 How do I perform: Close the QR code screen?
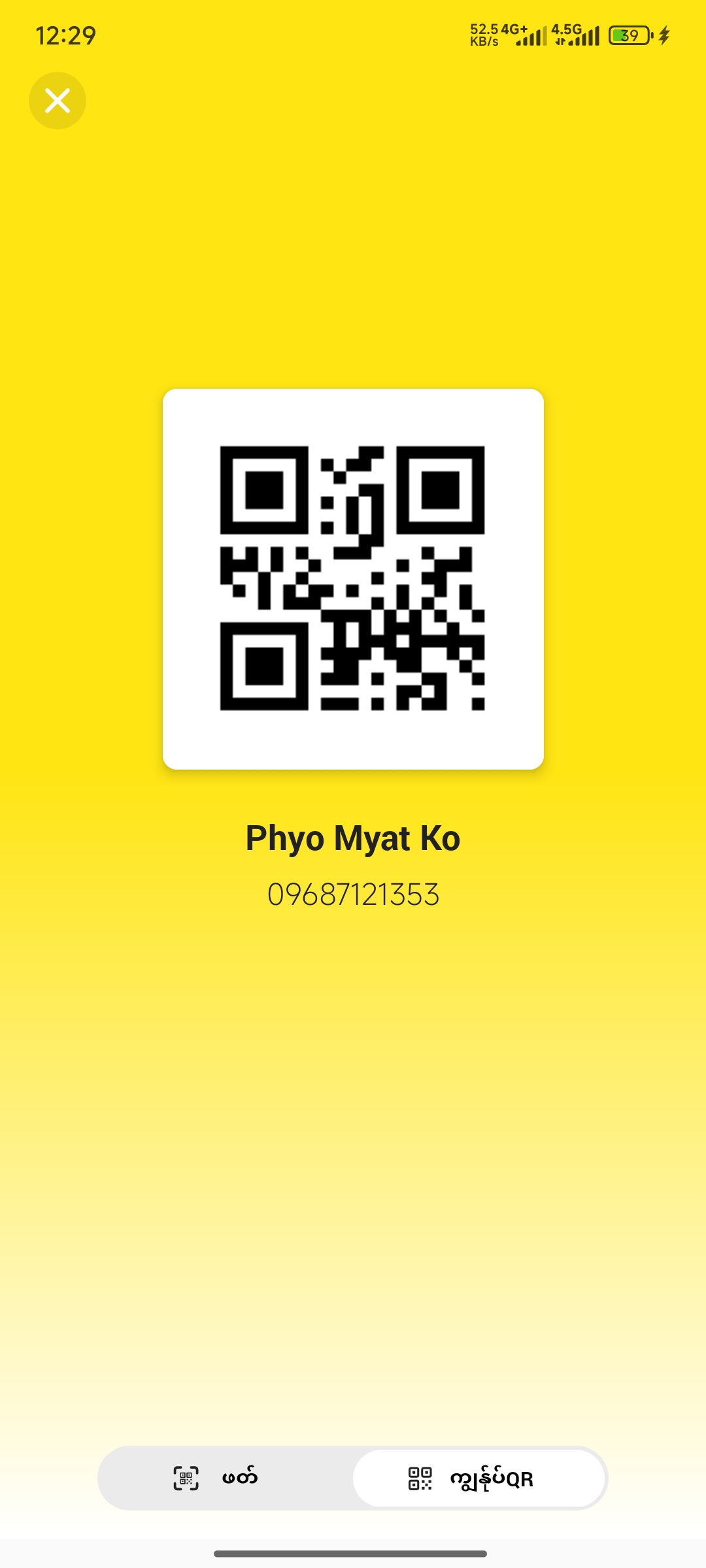coord(58,101)
